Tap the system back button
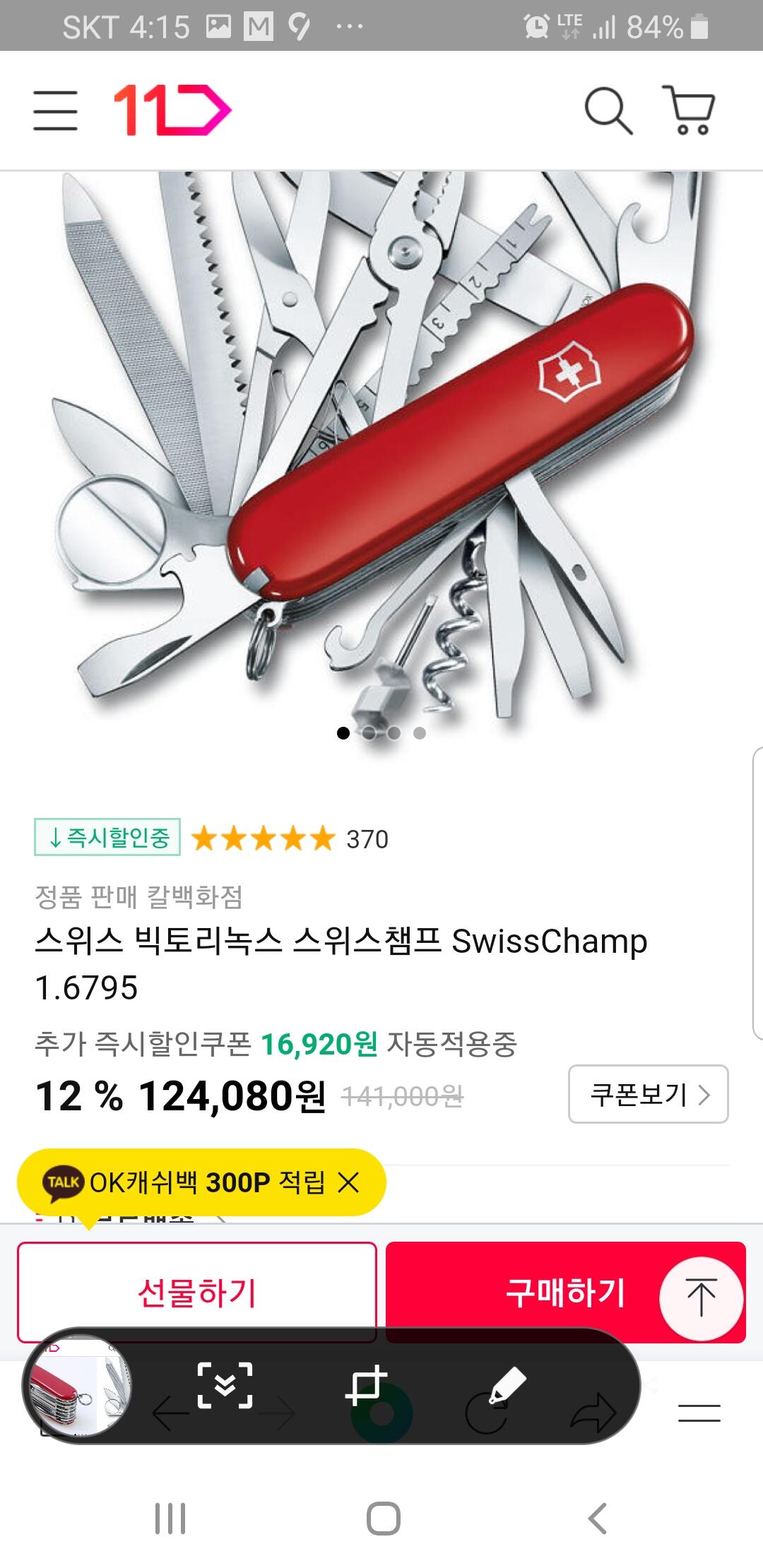The height and width of the screenshot is (1568, 763). [598, 1519]
